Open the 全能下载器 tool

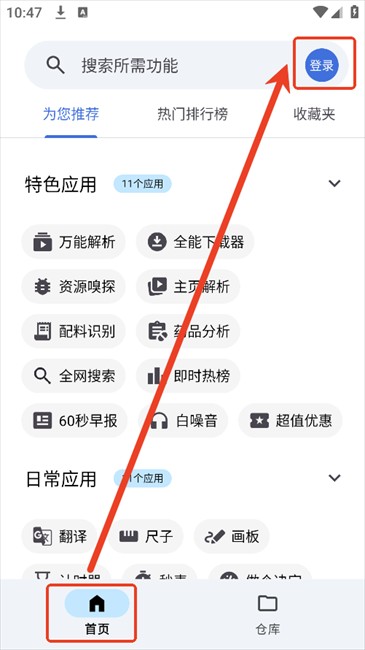pyautogui.click(x=195, y=242)
